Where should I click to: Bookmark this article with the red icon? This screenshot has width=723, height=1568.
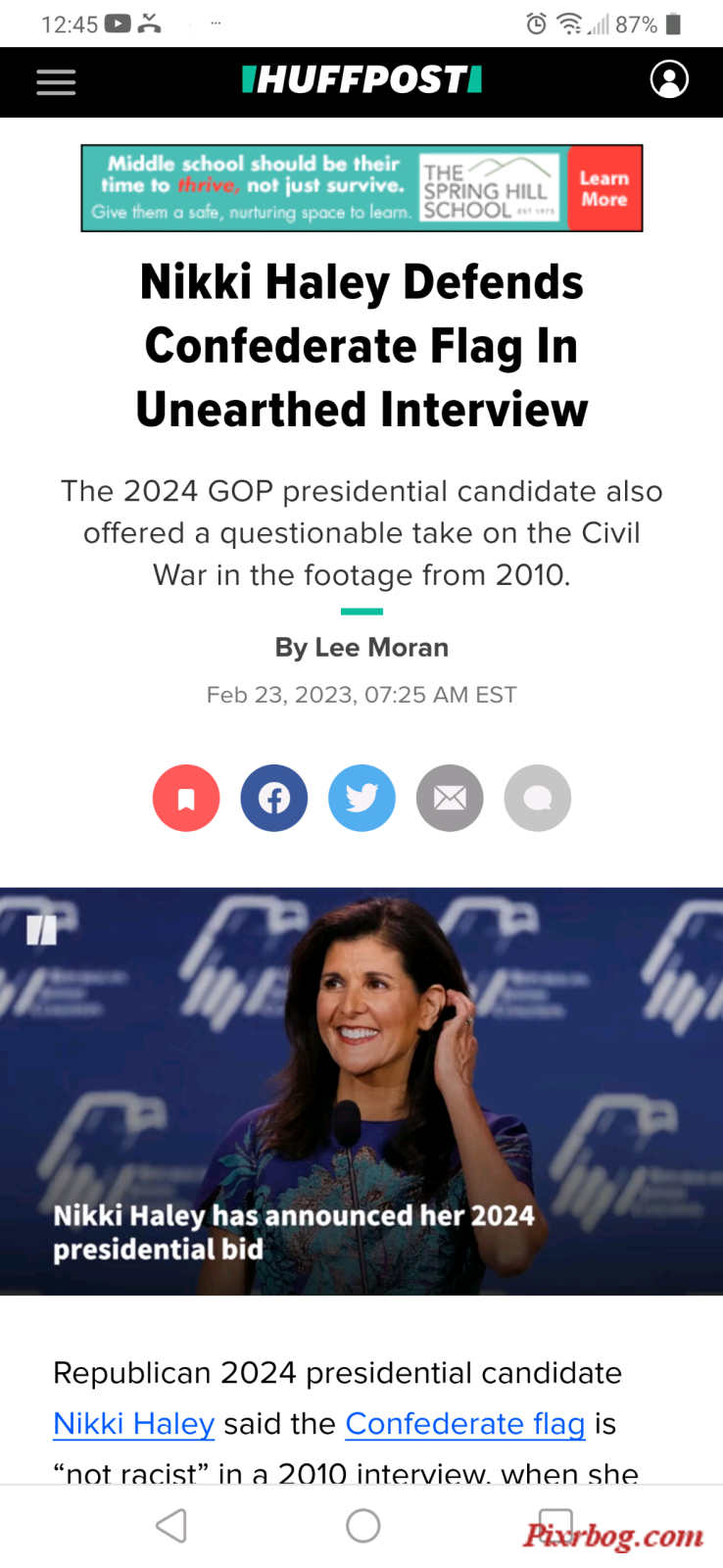click(x=186, y=798)
